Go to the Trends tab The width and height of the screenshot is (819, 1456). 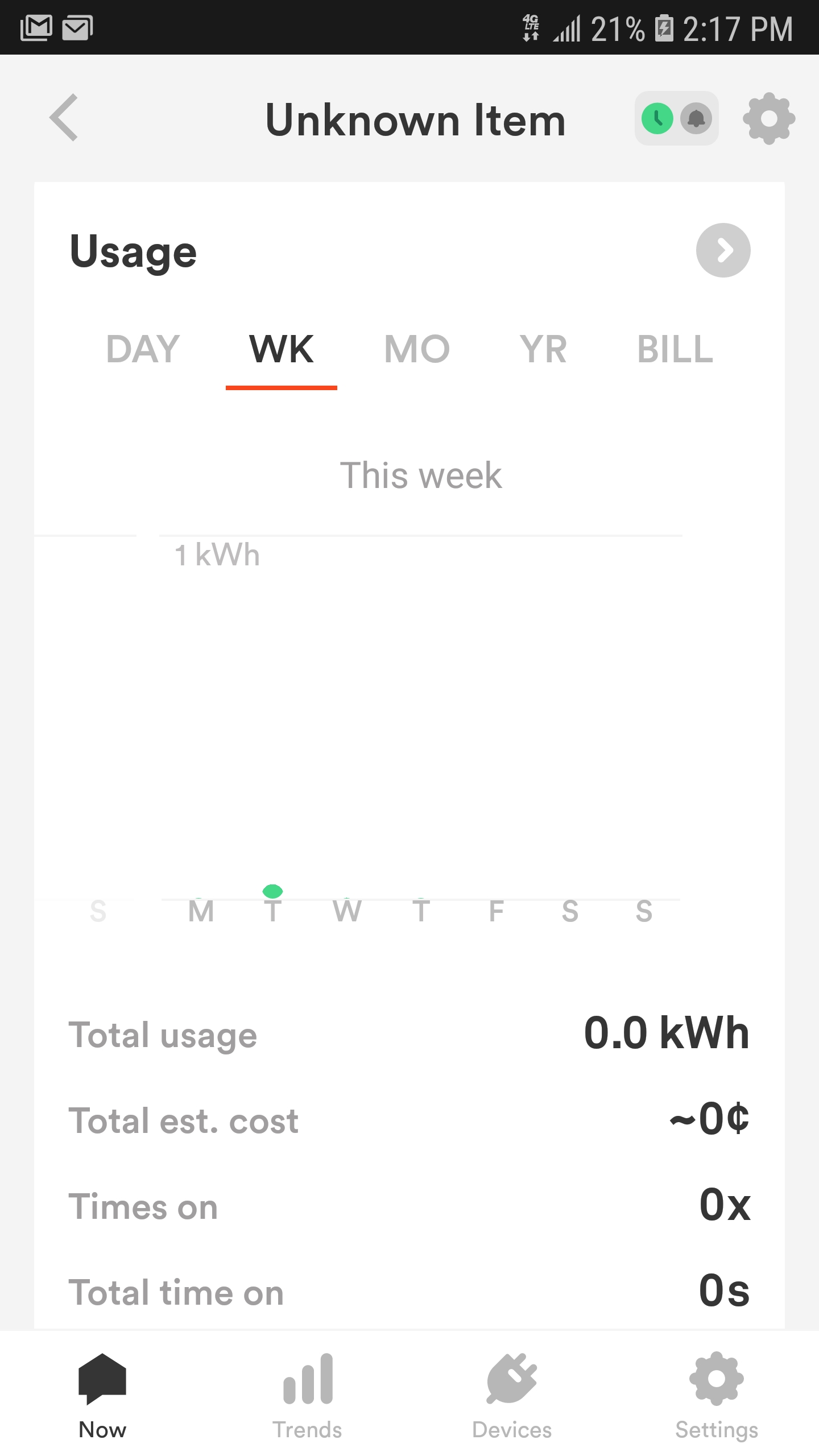[307, 1396]
